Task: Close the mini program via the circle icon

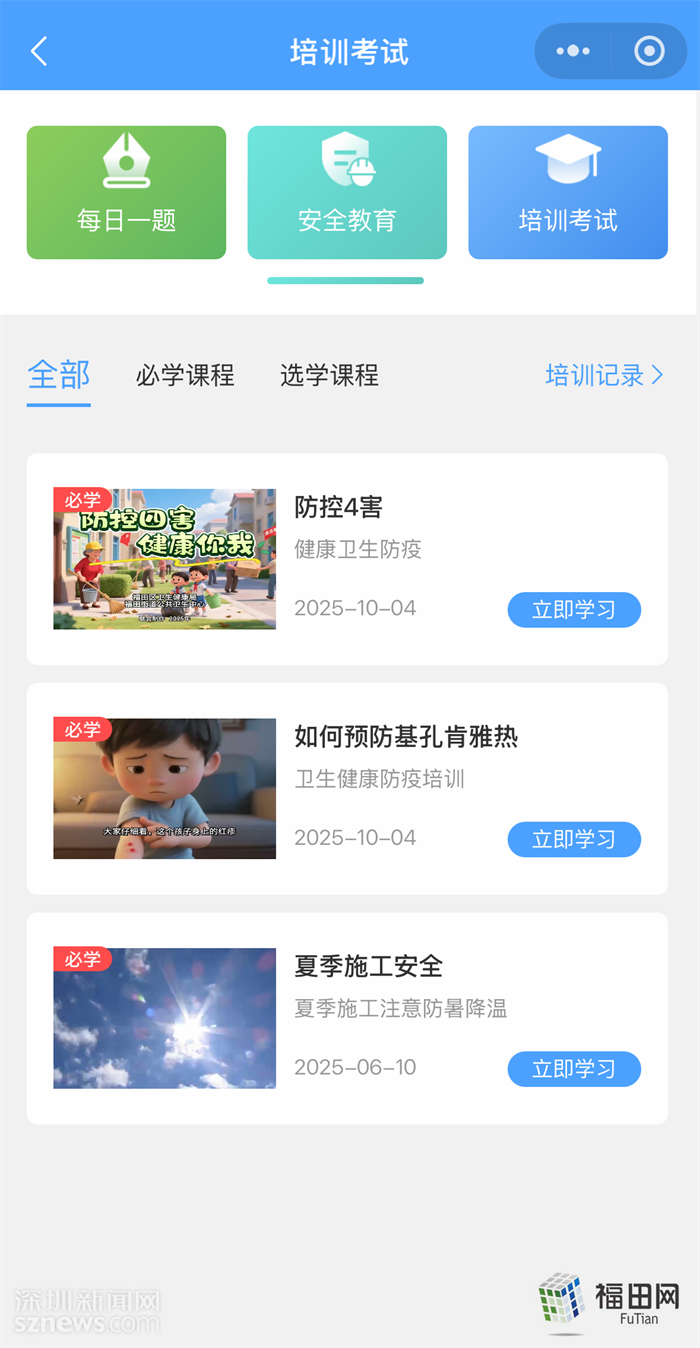Action: point(649,51)
